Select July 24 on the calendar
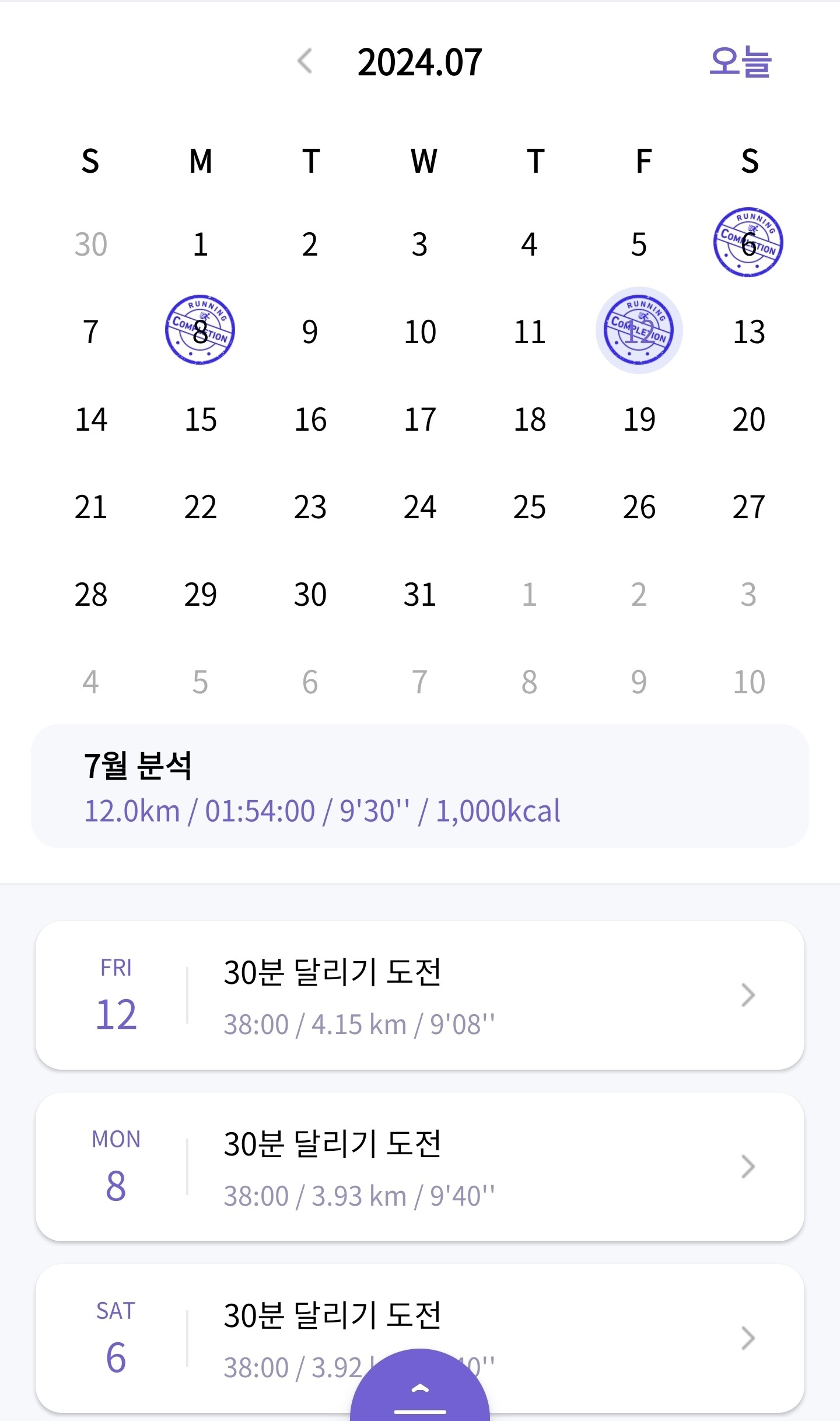The height and width of the screenshot is (1421, 840). click(420, 507)
